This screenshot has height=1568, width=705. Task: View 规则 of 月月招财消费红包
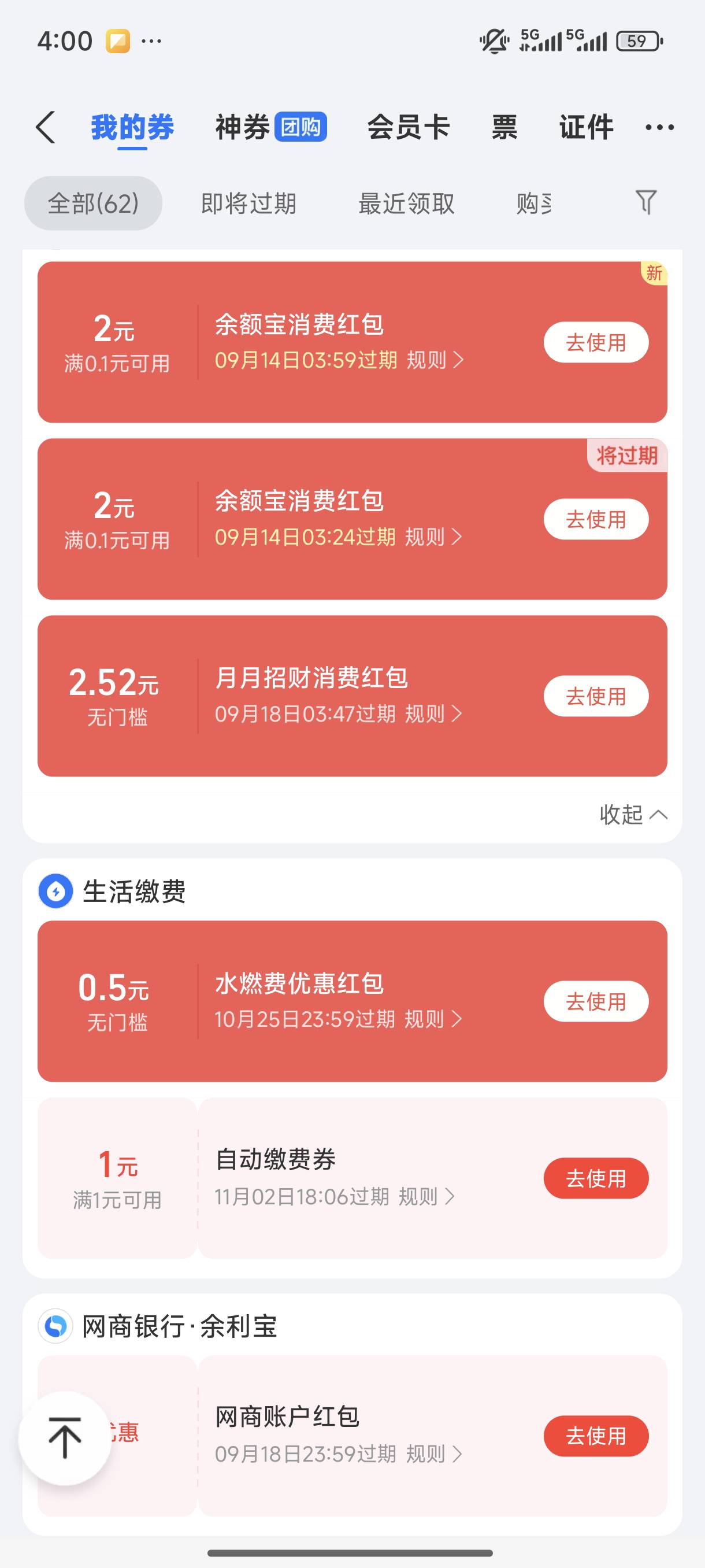[433, 713]
